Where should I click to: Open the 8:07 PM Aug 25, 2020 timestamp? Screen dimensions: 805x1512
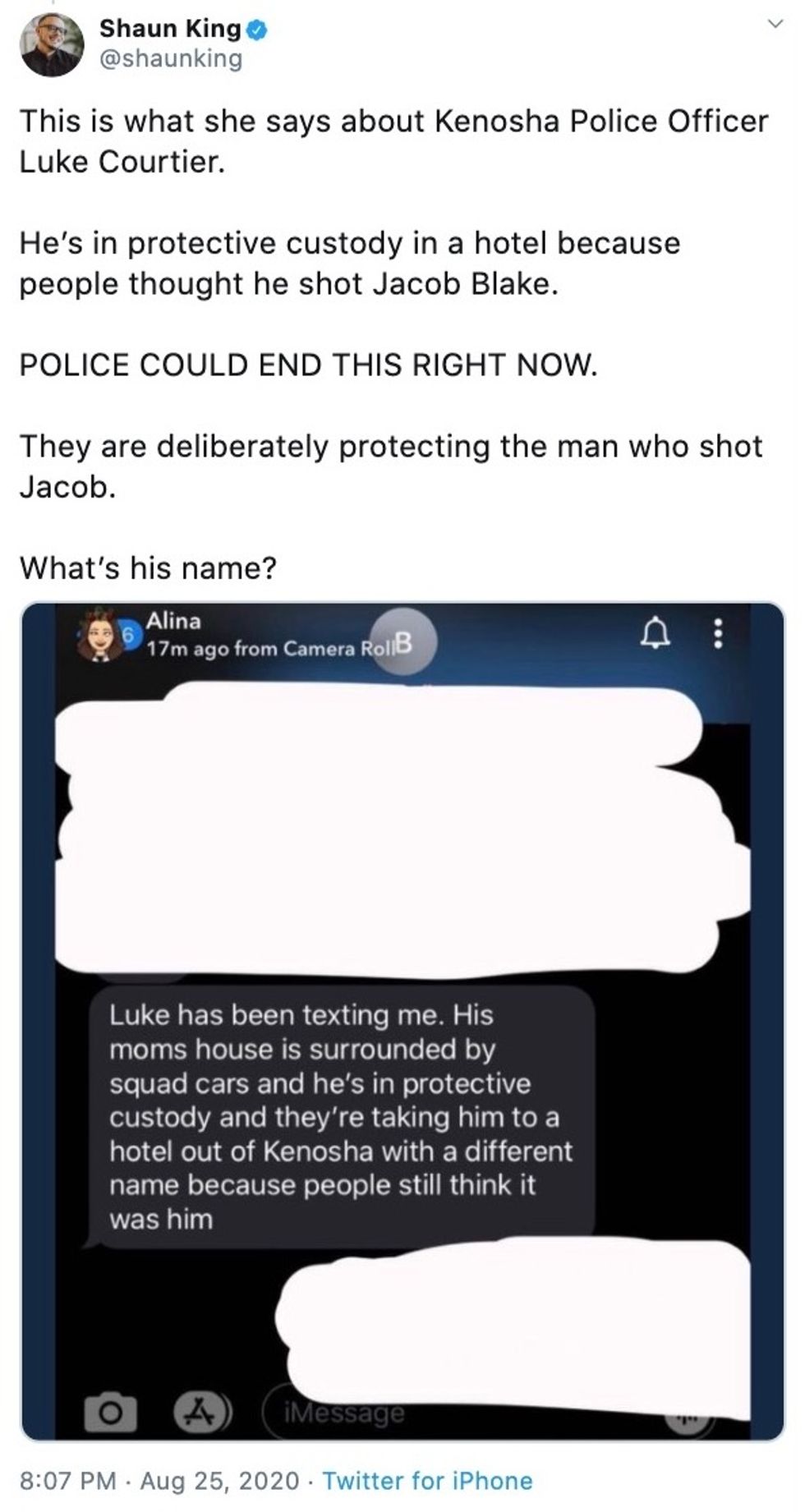click(x=159, y=1481)
